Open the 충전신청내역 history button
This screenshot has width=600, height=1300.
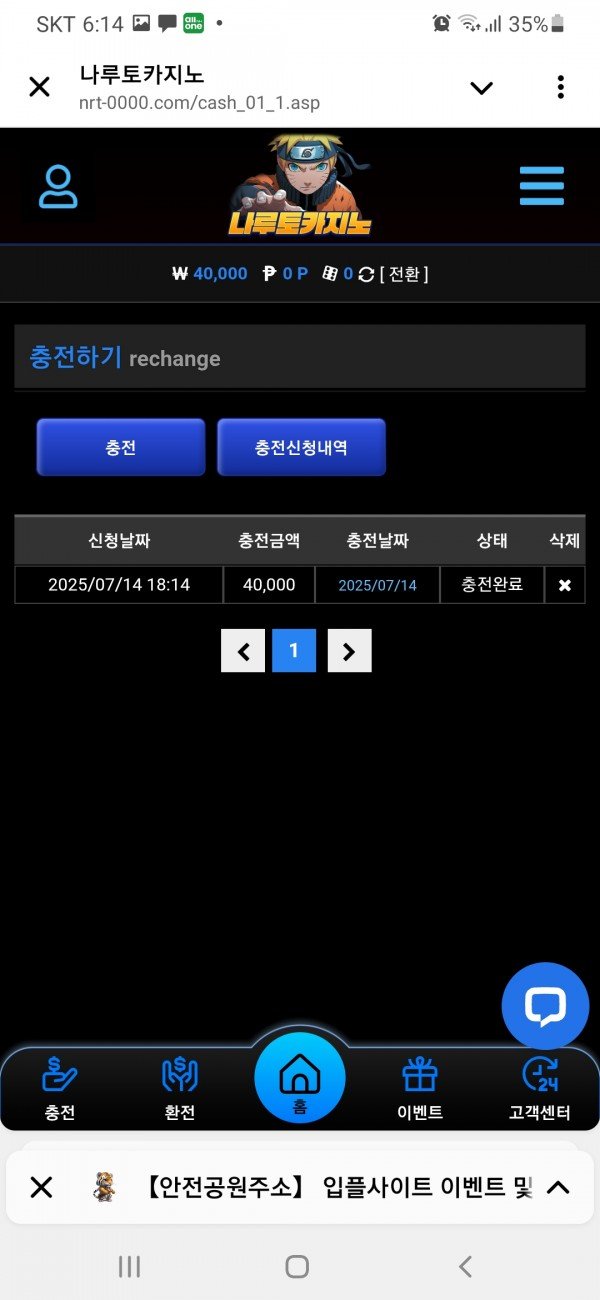pyautogui.click(x=301, y=447)
